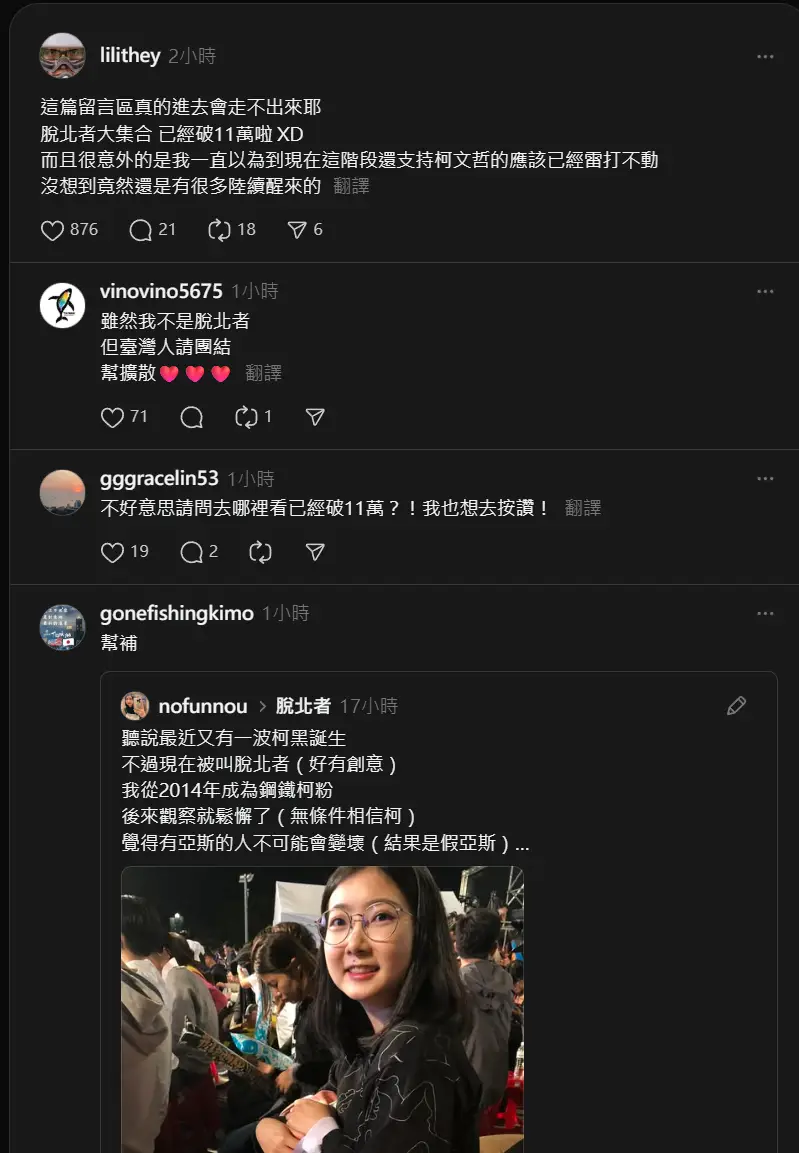The image size is (799, 1153).
Task: Like lilithey's post
Action: point(53,230)
